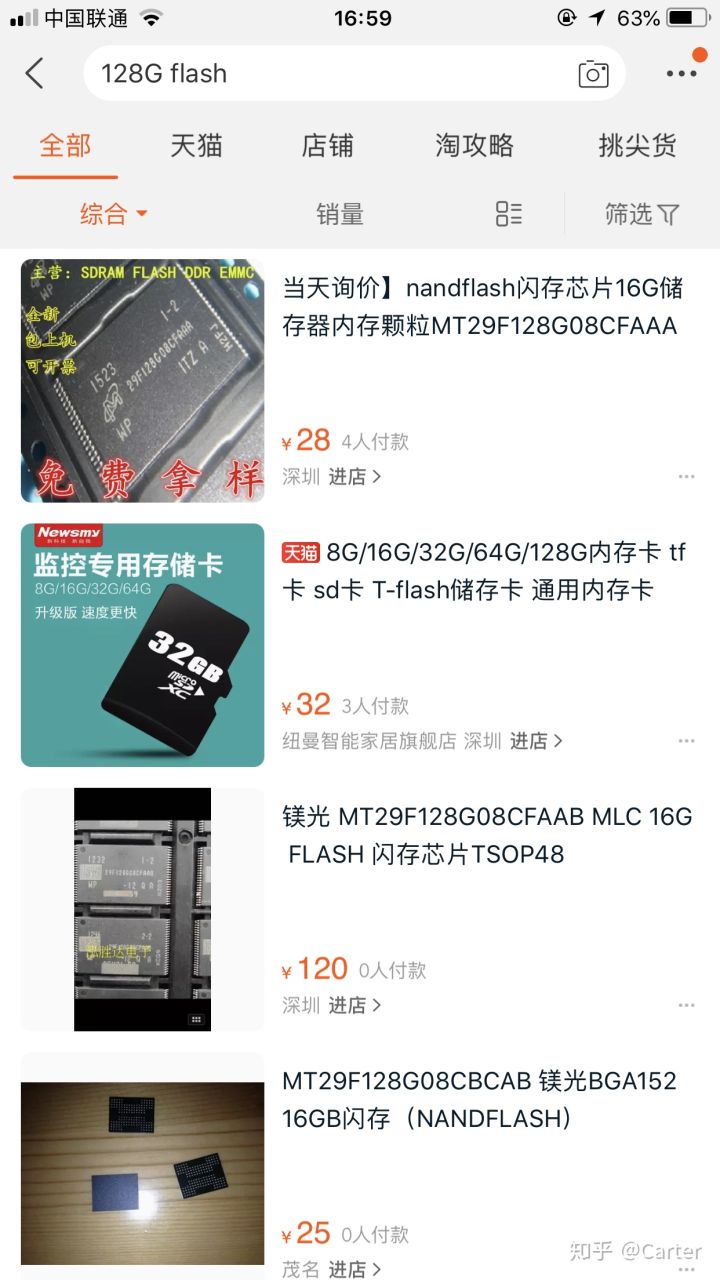Switch to the 天猫 tab
The image size is (720, 1280).
click(x=196, y=146)
